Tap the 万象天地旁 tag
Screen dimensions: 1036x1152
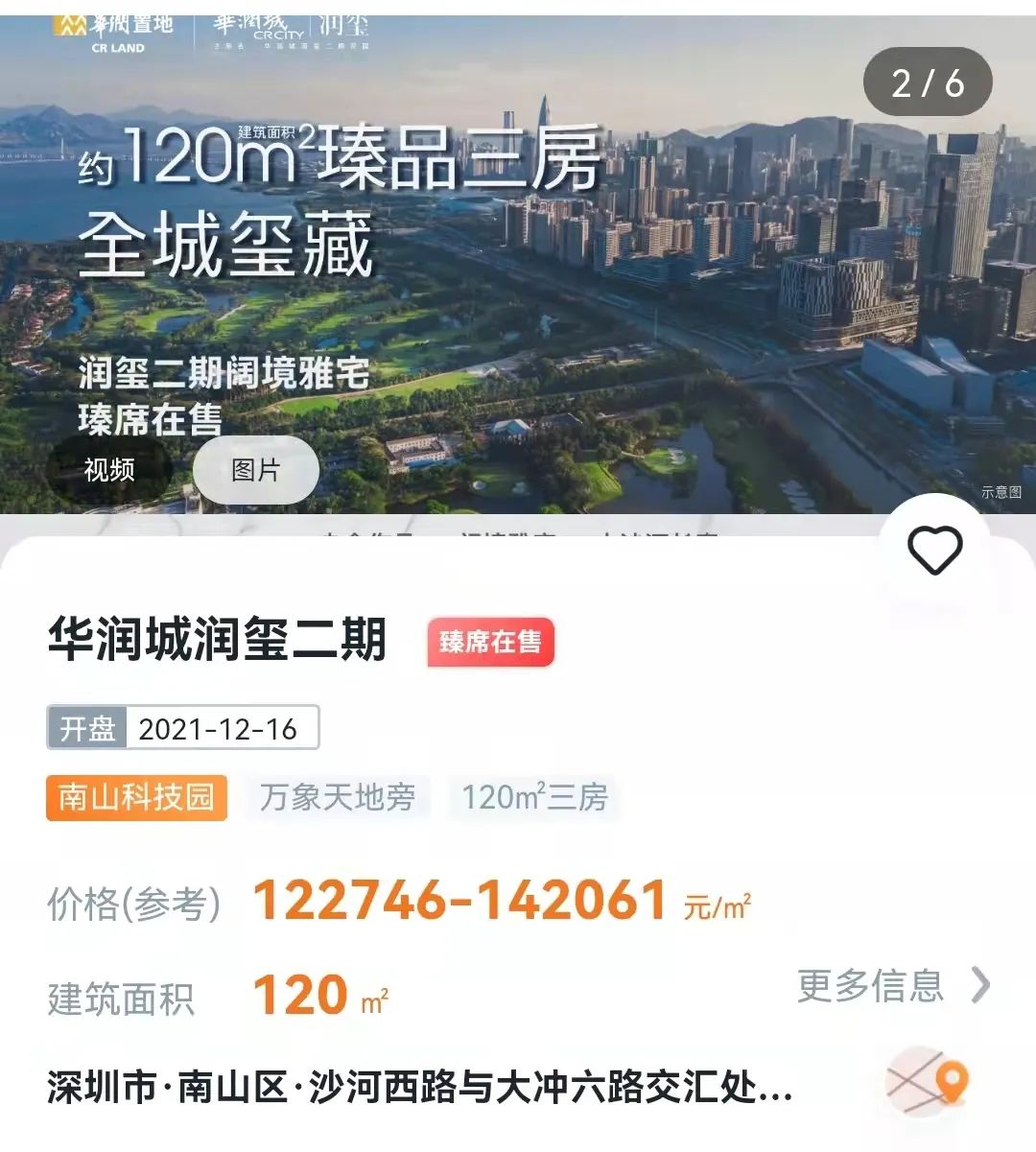[337, 797]
